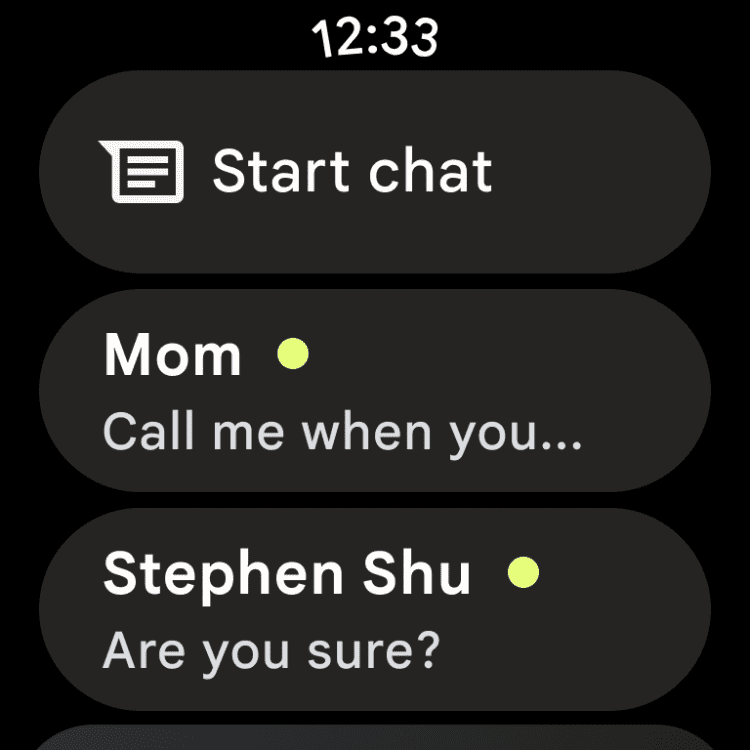Open the conversation with Mom
The width and height of the screenshot is (750, 750).
pos(374,391)
